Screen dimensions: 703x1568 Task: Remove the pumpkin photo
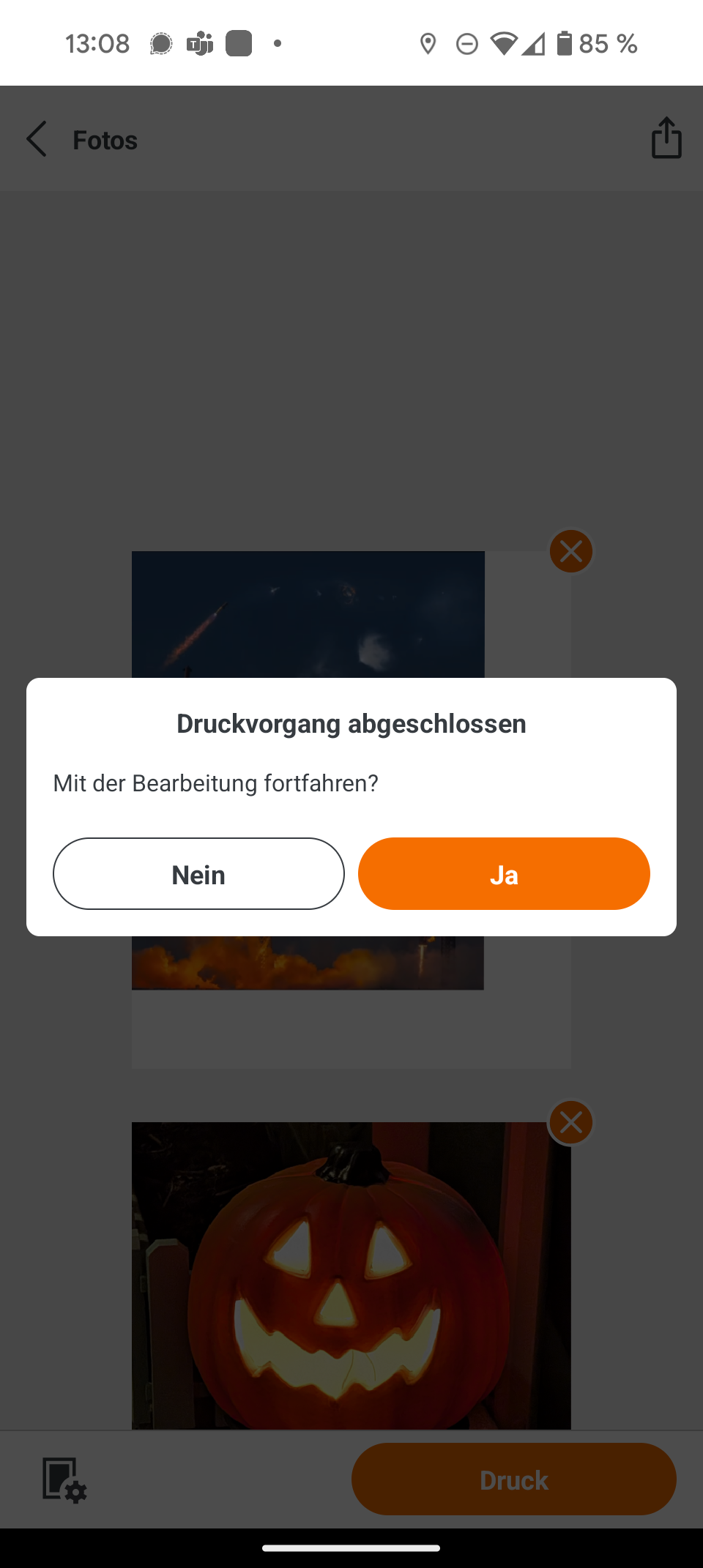[571, 1122]
